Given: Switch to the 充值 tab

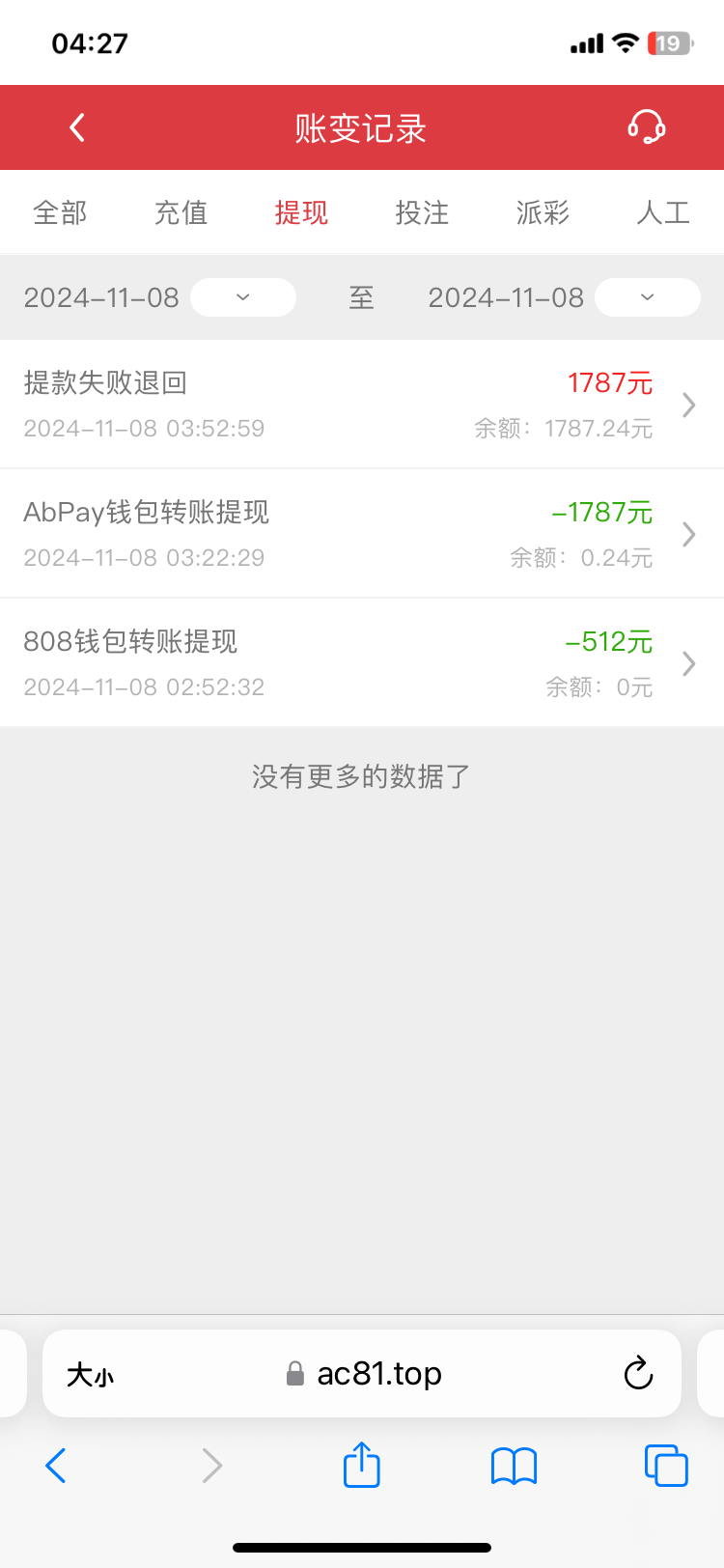Looking at the screenshot, I should pos(181,212).
